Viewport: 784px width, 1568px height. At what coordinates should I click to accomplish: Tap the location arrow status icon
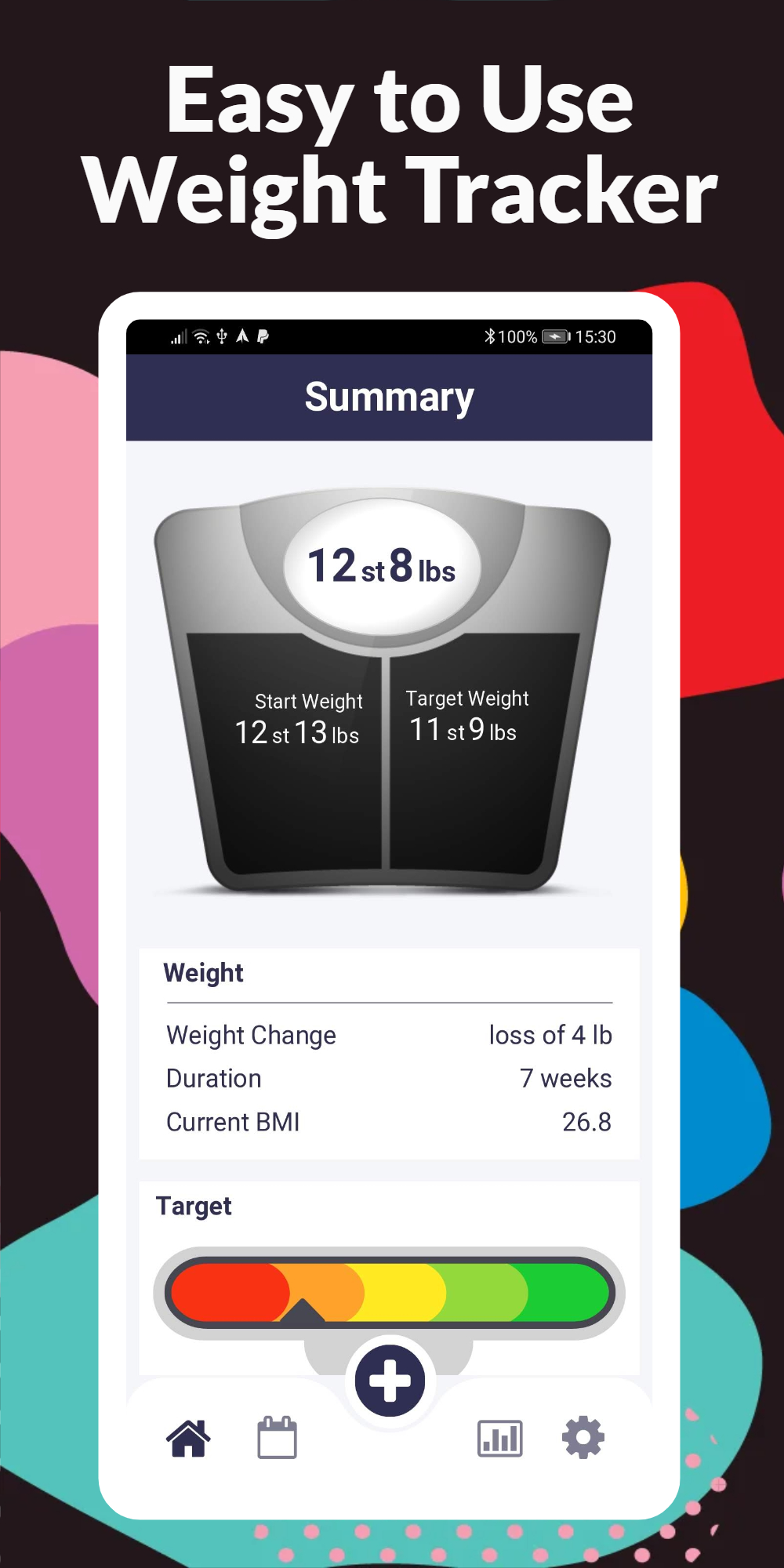(242, 336)
